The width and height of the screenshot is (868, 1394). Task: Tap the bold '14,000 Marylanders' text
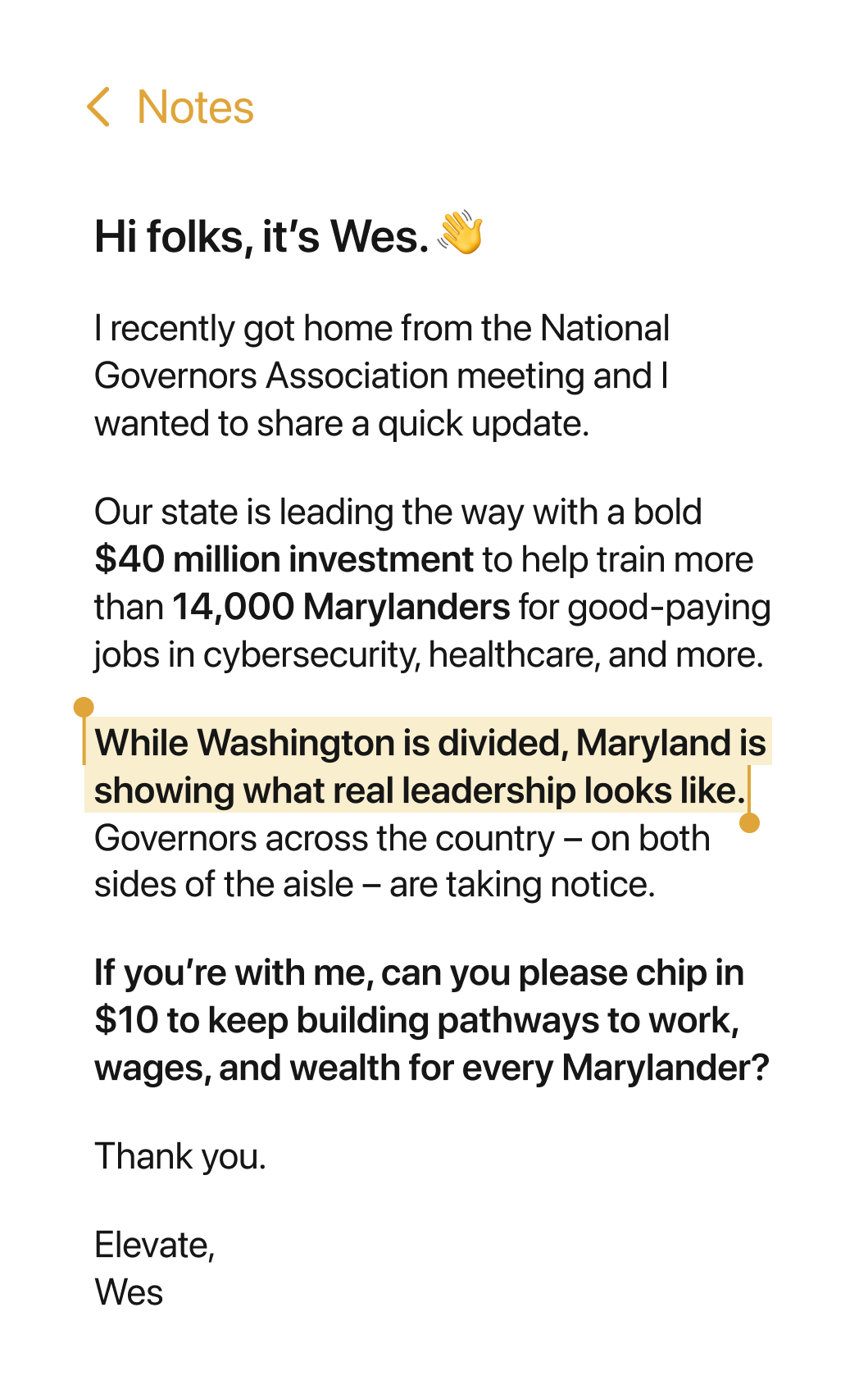340,607
